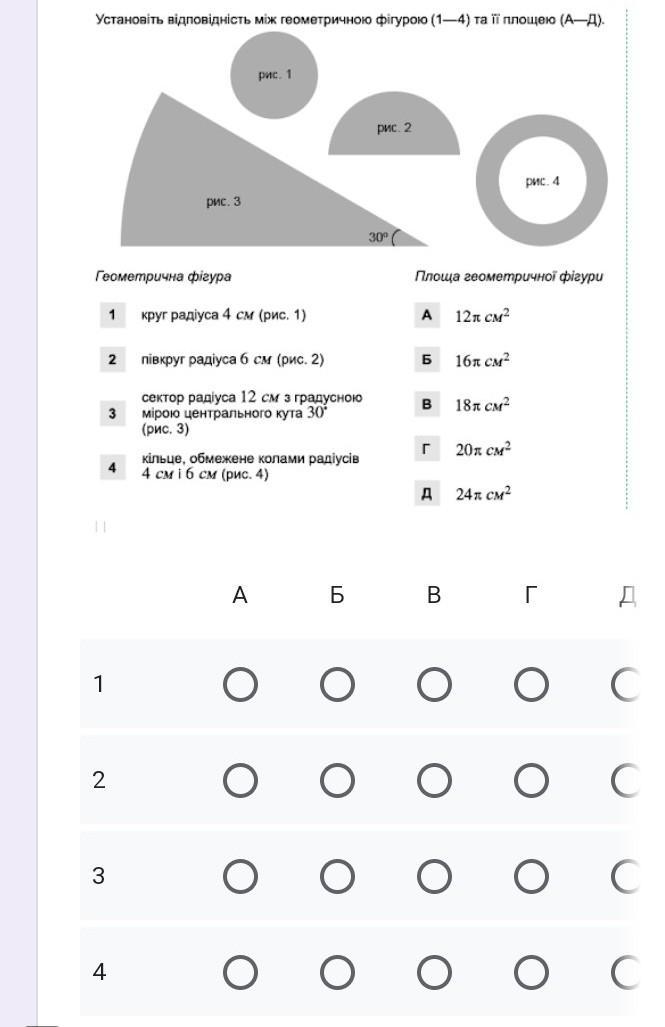Pick option Д in row 1

(626, 684)
